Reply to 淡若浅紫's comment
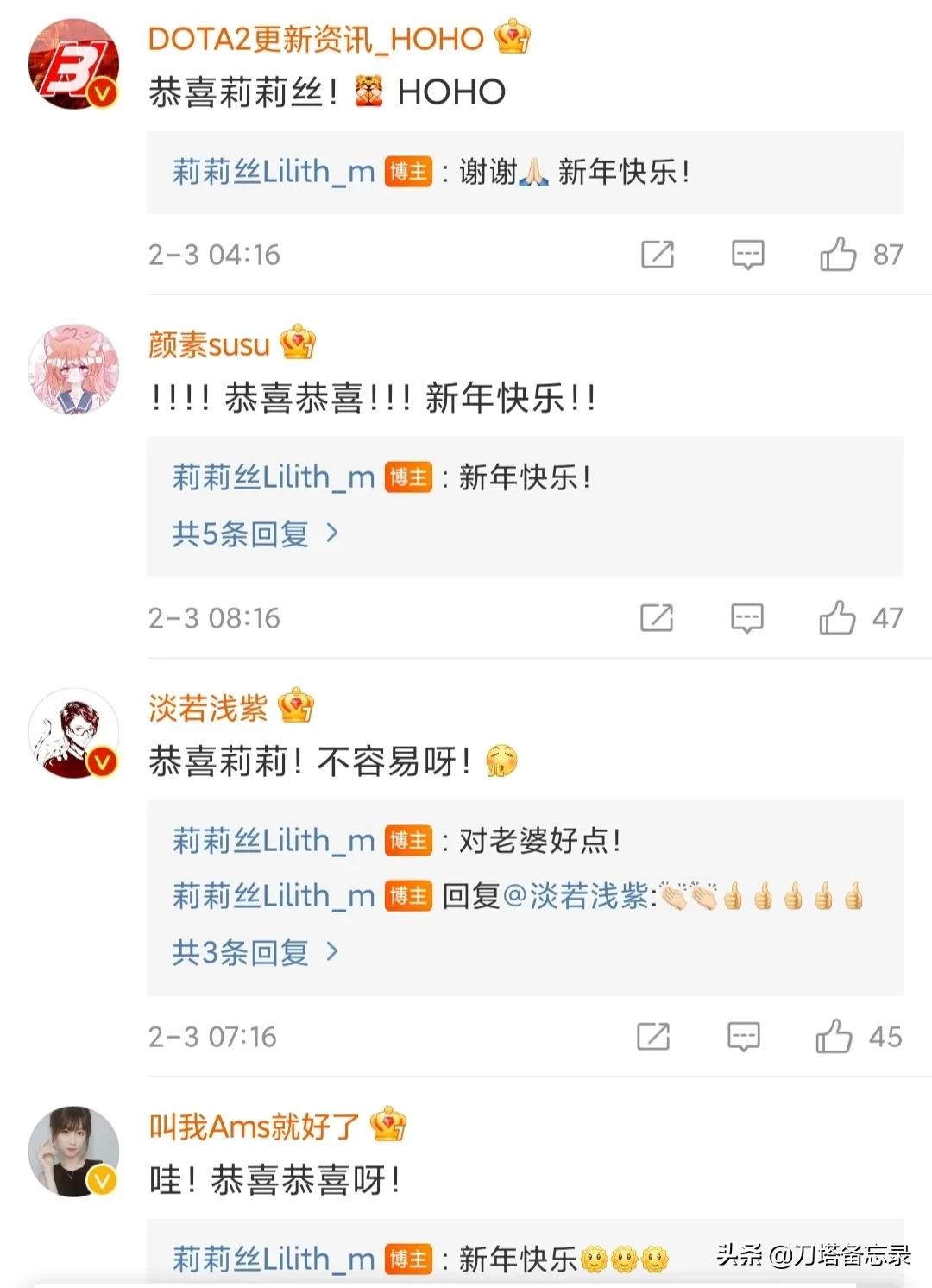Image resolution: width=932 pixels, height=1288 pixels. click(x=743, y=1036)
